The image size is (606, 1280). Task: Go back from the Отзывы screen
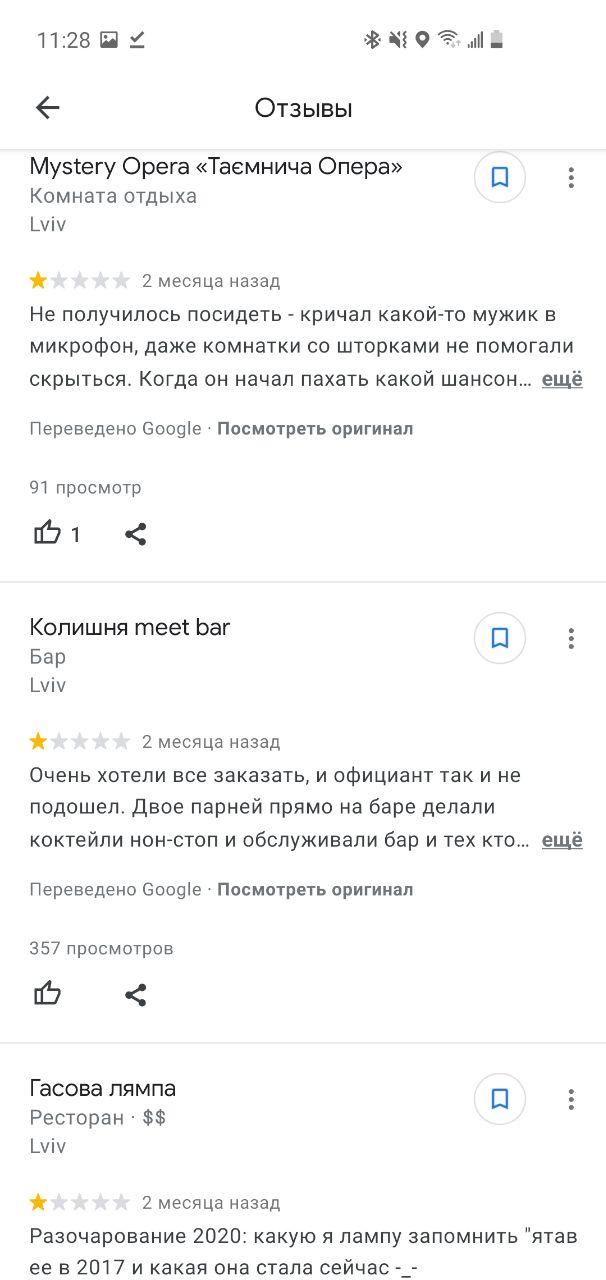coord(47,108)
